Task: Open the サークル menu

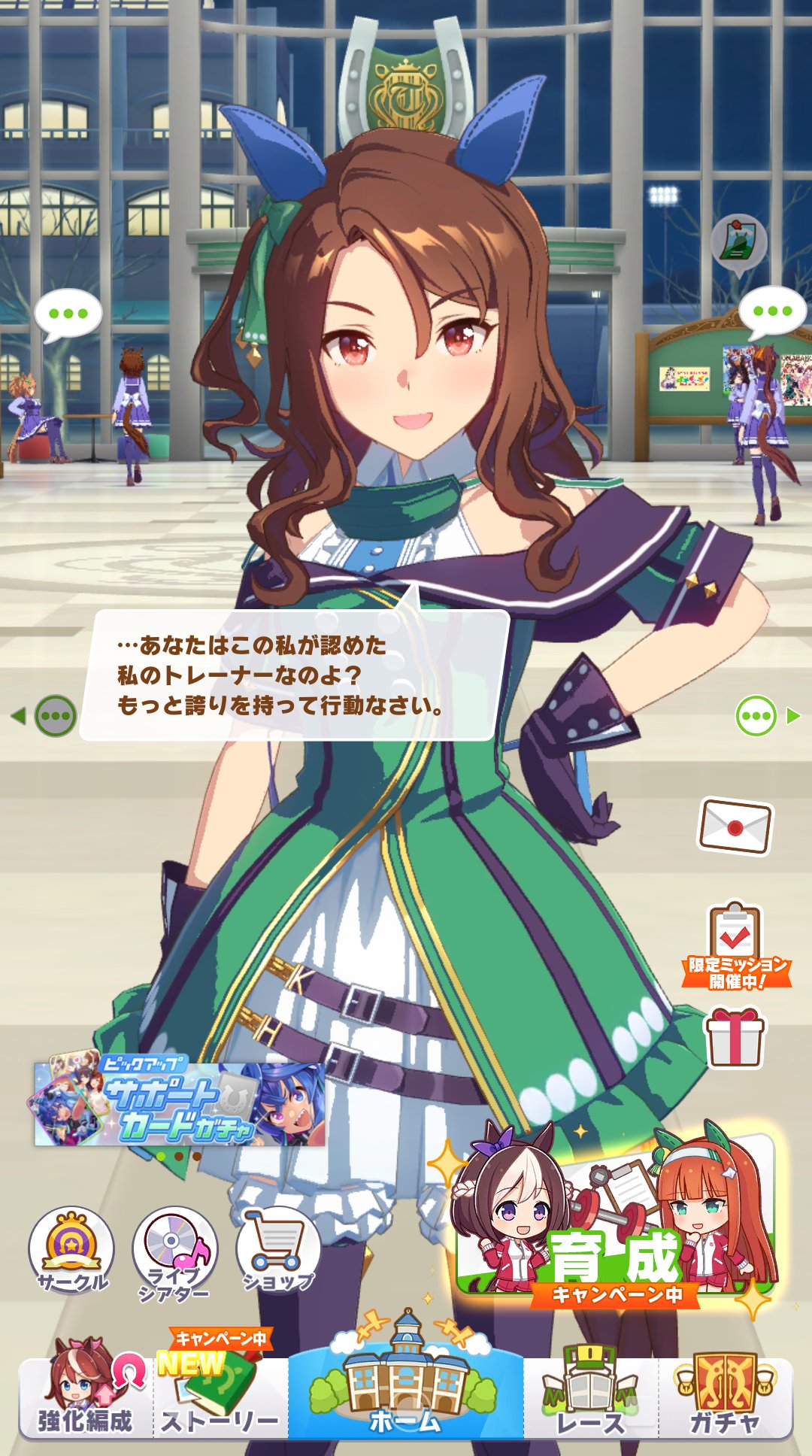Action: [71, 1251]
